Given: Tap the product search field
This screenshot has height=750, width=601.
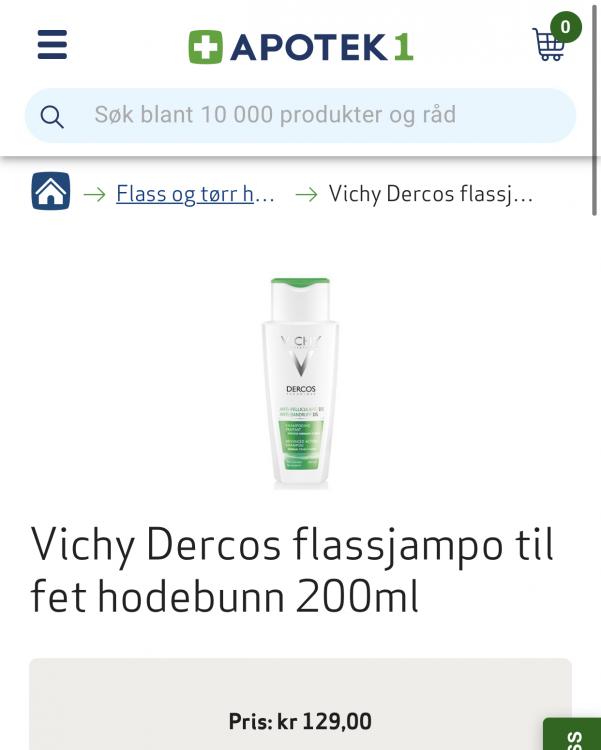Looking at the screenshot, I should 300,115.
